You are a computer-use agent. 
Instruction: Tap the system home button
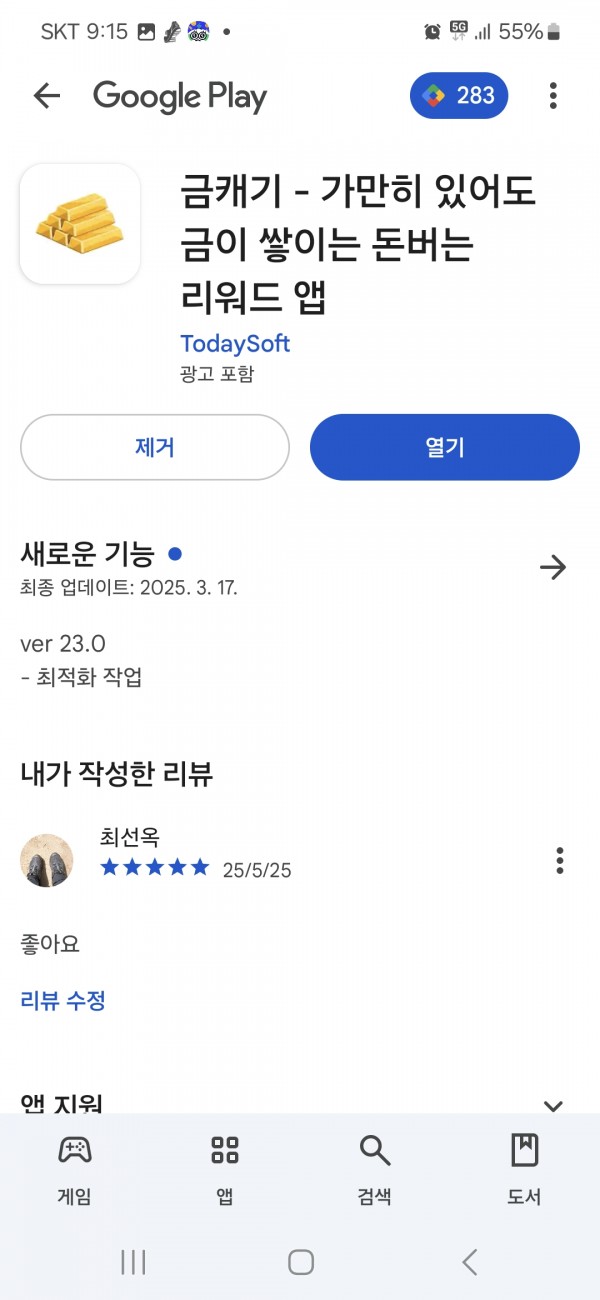(301, 1262)
